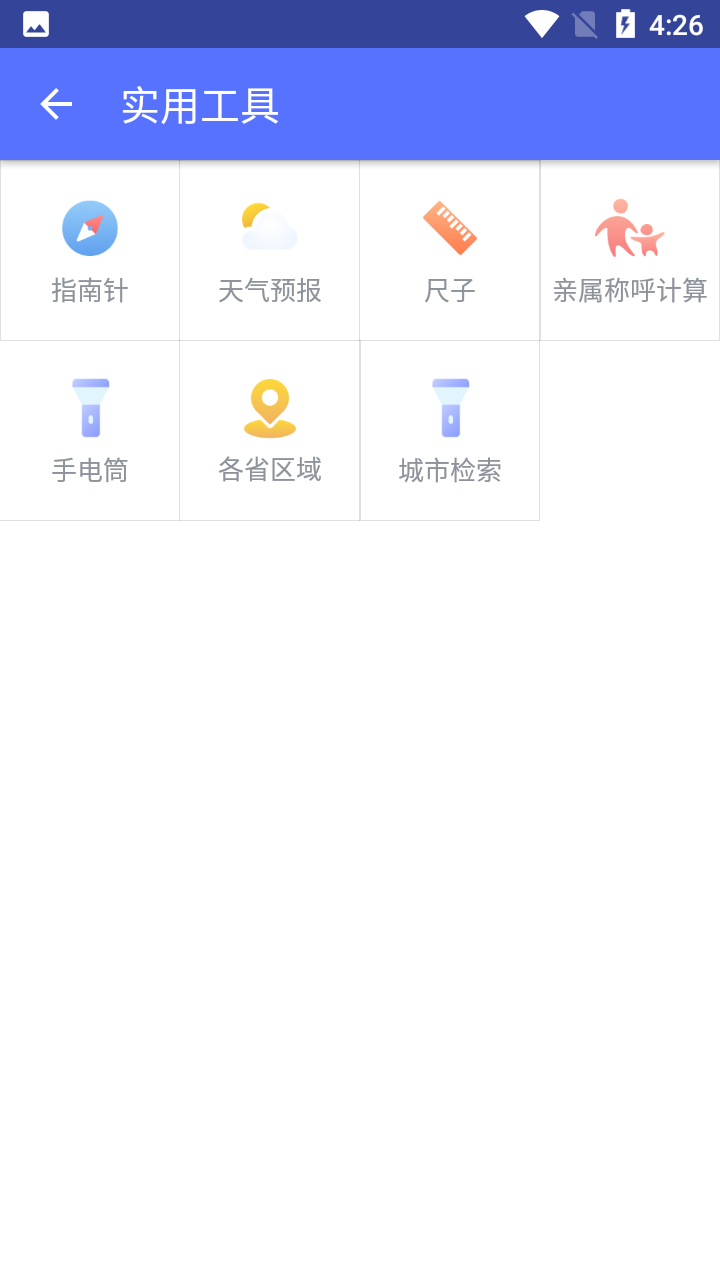The width and height of the screenshot is (720, 1280).
Task: Select the ruler (尺子) tool icon
Action: coord(449,228)
